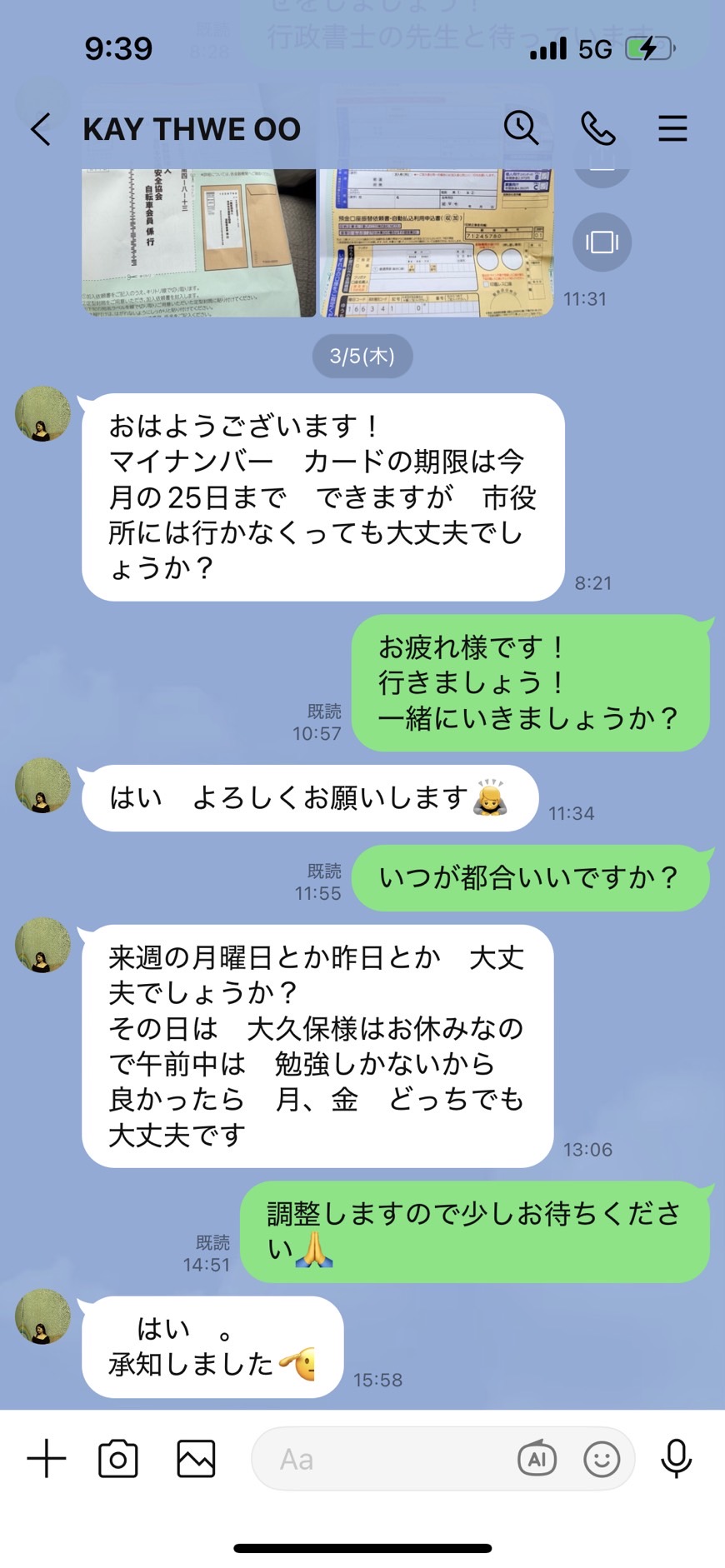Screen dimensions: 725x1568
Task: Launch the camera from the chat bar
Action: click(118, 1459)
